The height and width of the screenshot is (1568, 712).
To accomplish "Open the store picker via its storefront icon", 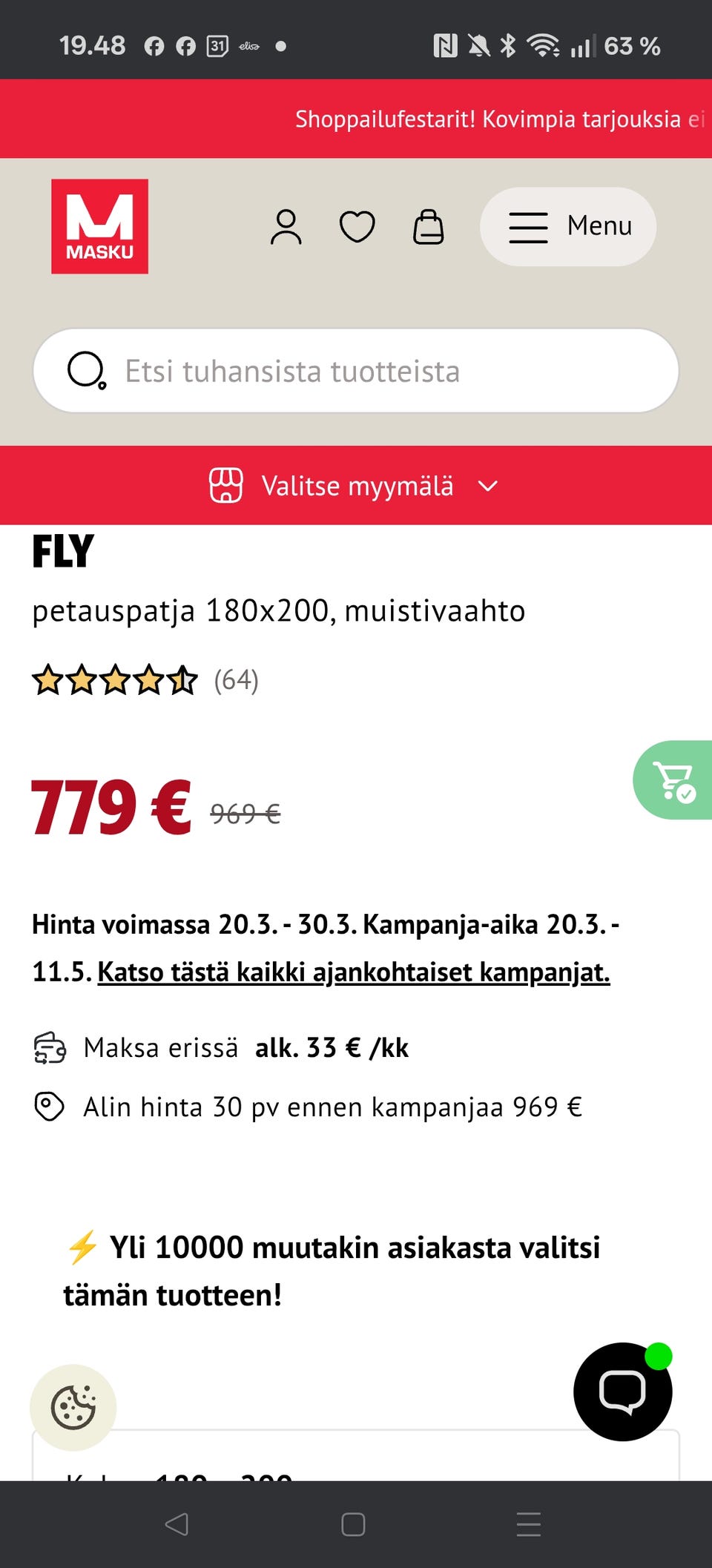I will (x=227, y=485).
